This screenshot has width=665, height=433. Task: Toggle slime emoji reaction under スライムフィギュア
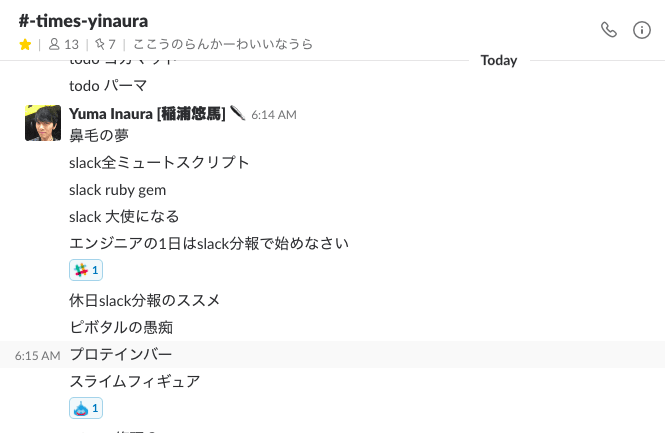86,408
